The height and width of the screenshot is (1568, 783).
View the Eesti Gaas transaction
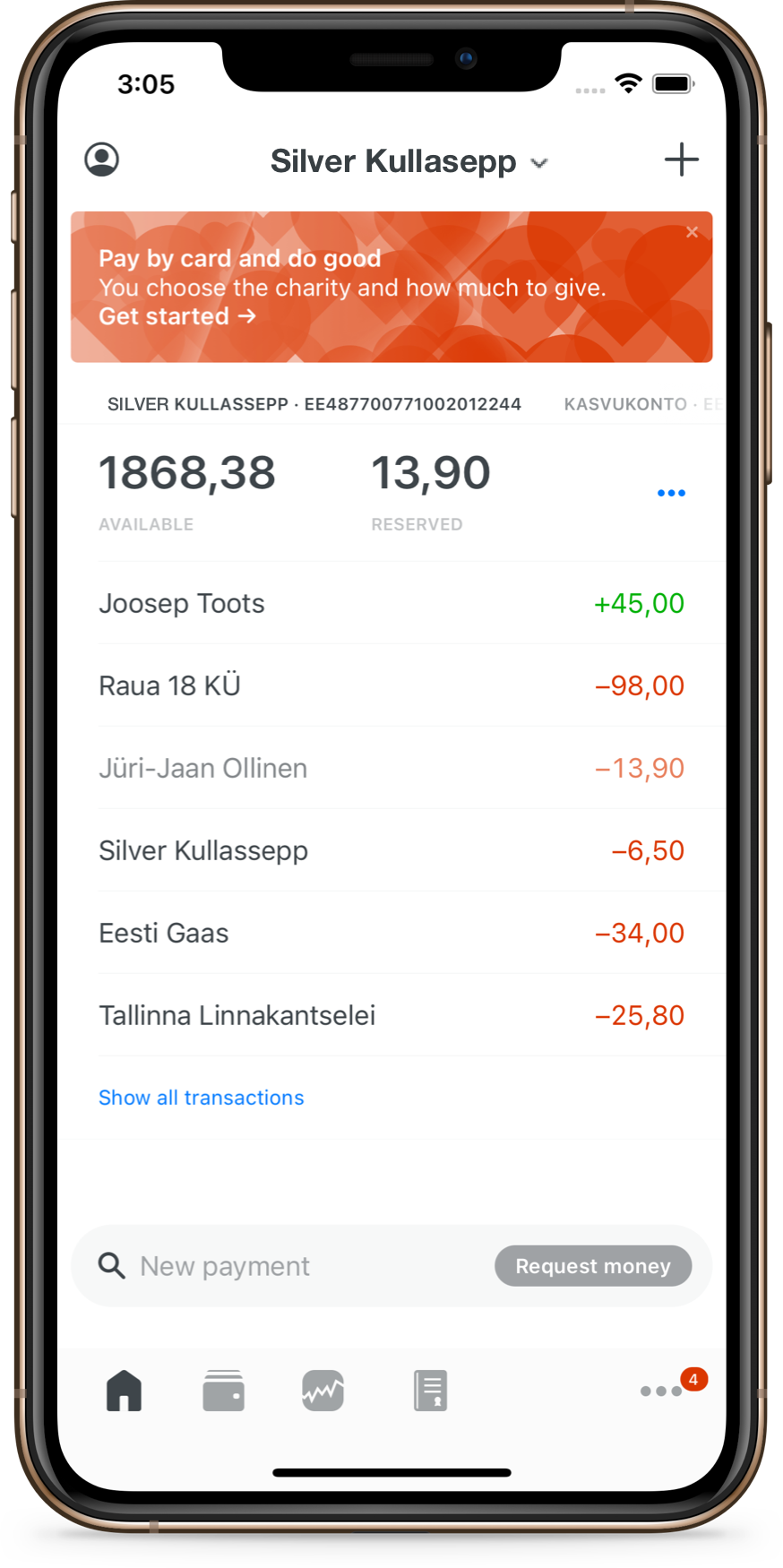click(x=391, y=933)
